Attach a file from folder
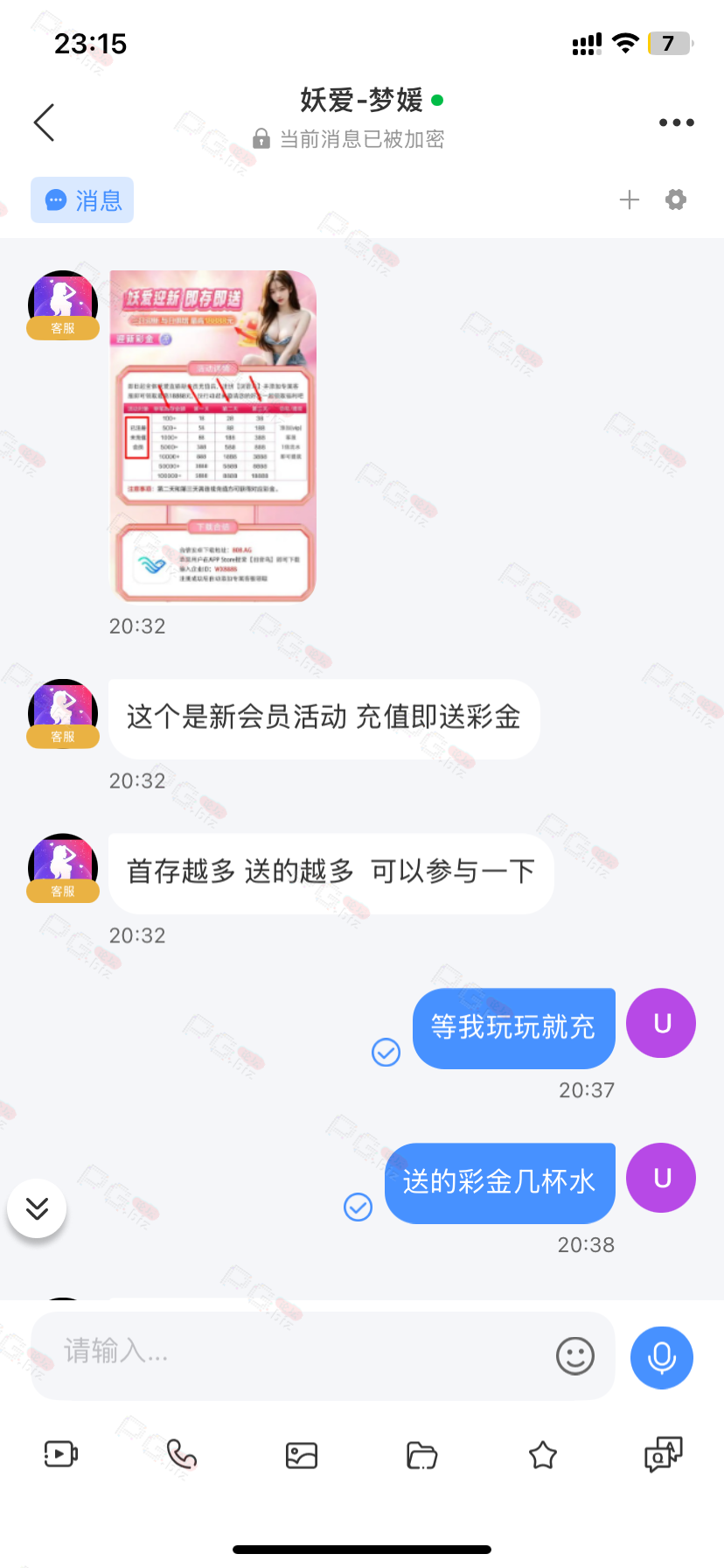The height and width of the screenshot is (1568, 724). [x=421, y=1455]
